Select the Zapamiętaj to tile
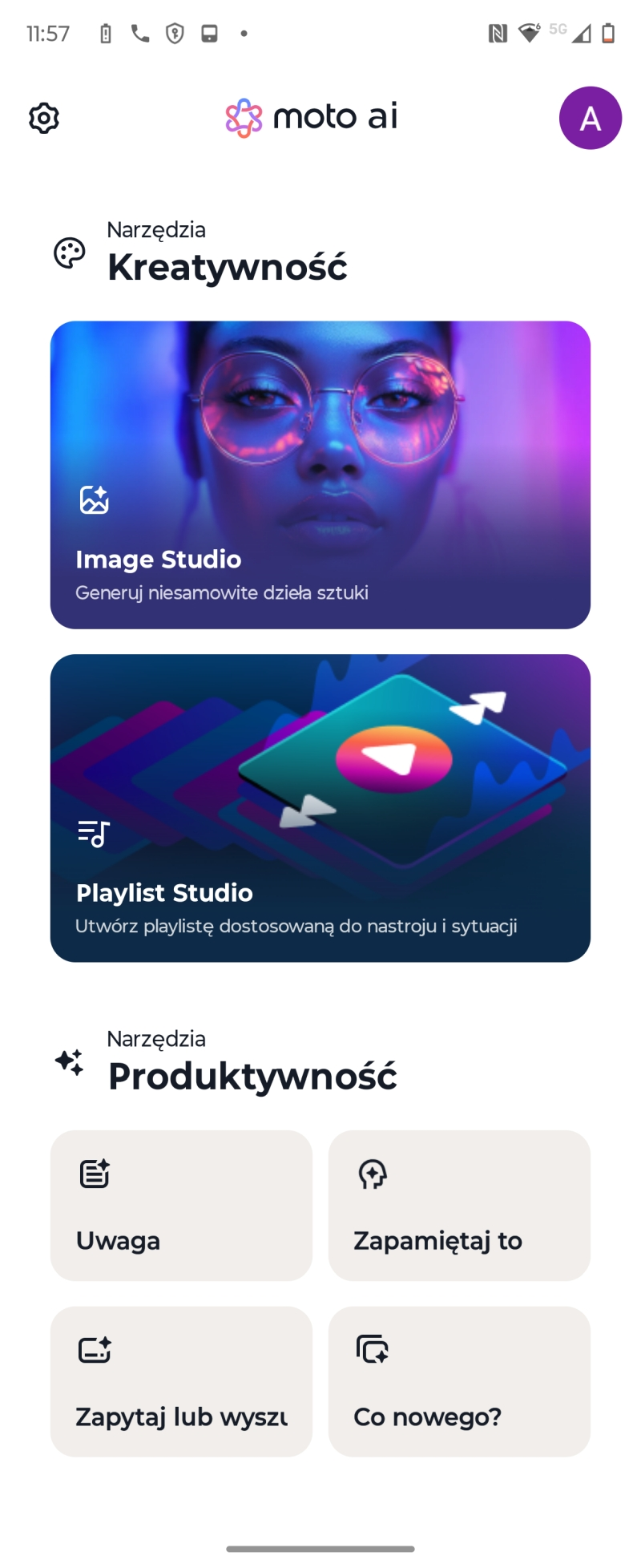Image resolution: width=641 pixels, height=1568 pixels. 459,1205
